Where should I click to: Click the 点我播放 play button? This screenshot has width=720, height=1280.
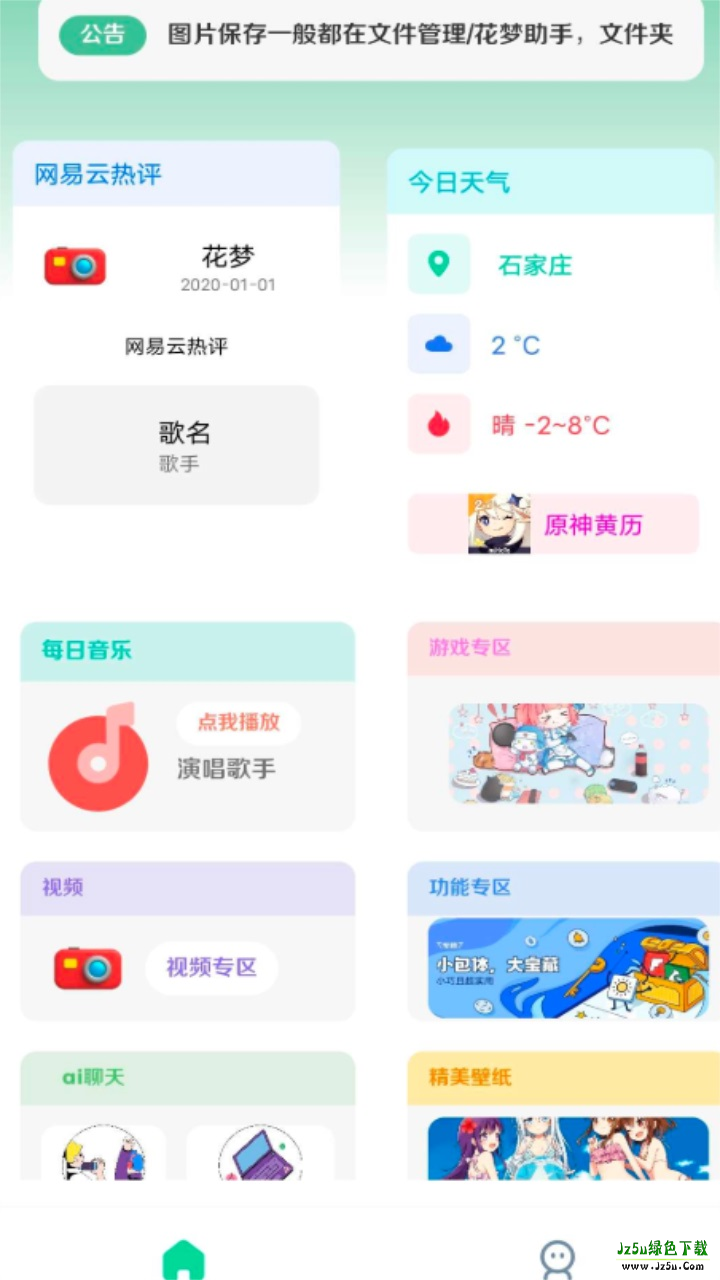tap(237, 723)
